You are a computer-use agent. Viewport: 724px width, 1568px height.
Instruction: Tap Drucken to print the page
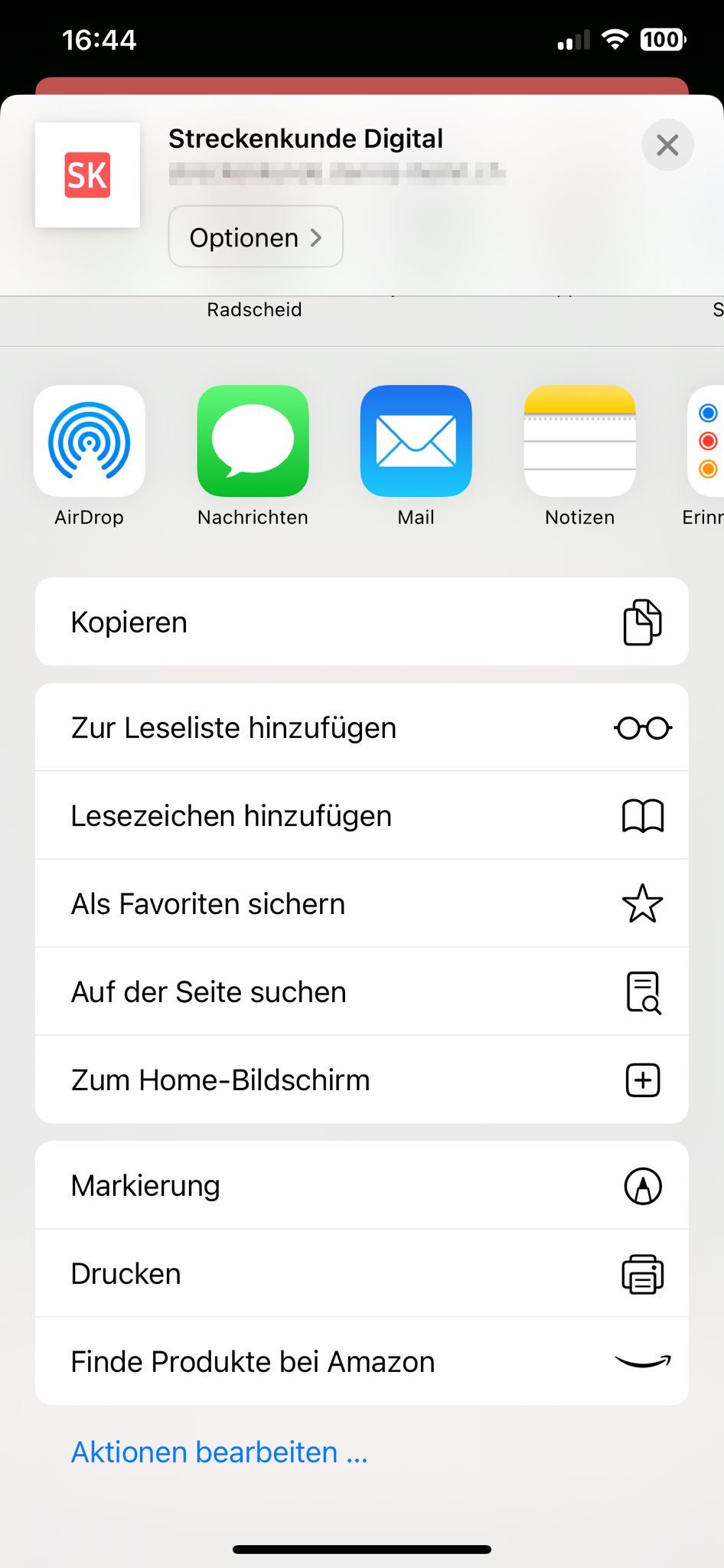pyautogui.click(x=361, y=1273)
